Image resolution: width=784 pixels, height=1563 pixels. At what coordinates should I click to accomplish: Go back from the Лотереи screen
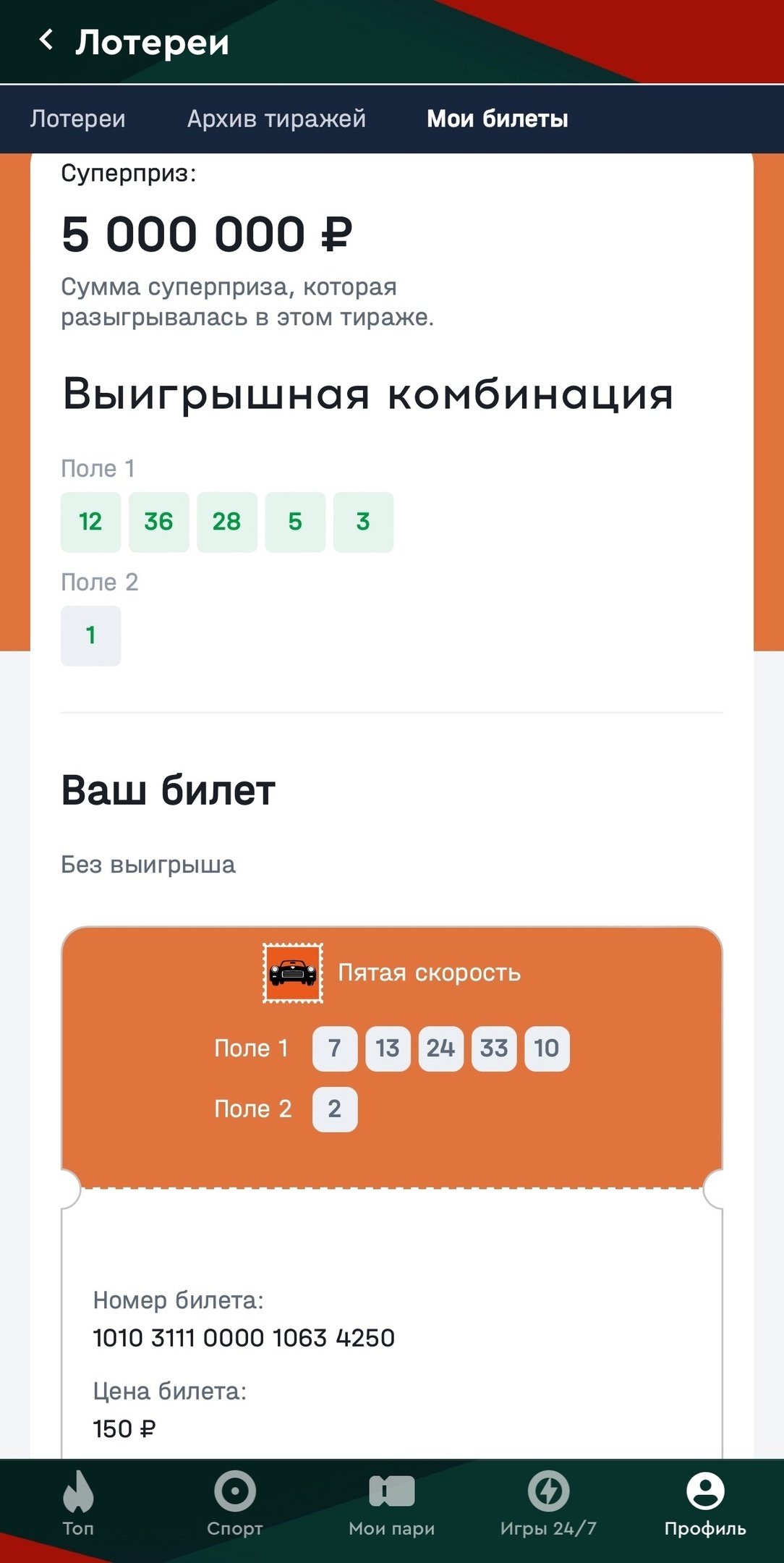pyautogui.click(x=46, y=41)
